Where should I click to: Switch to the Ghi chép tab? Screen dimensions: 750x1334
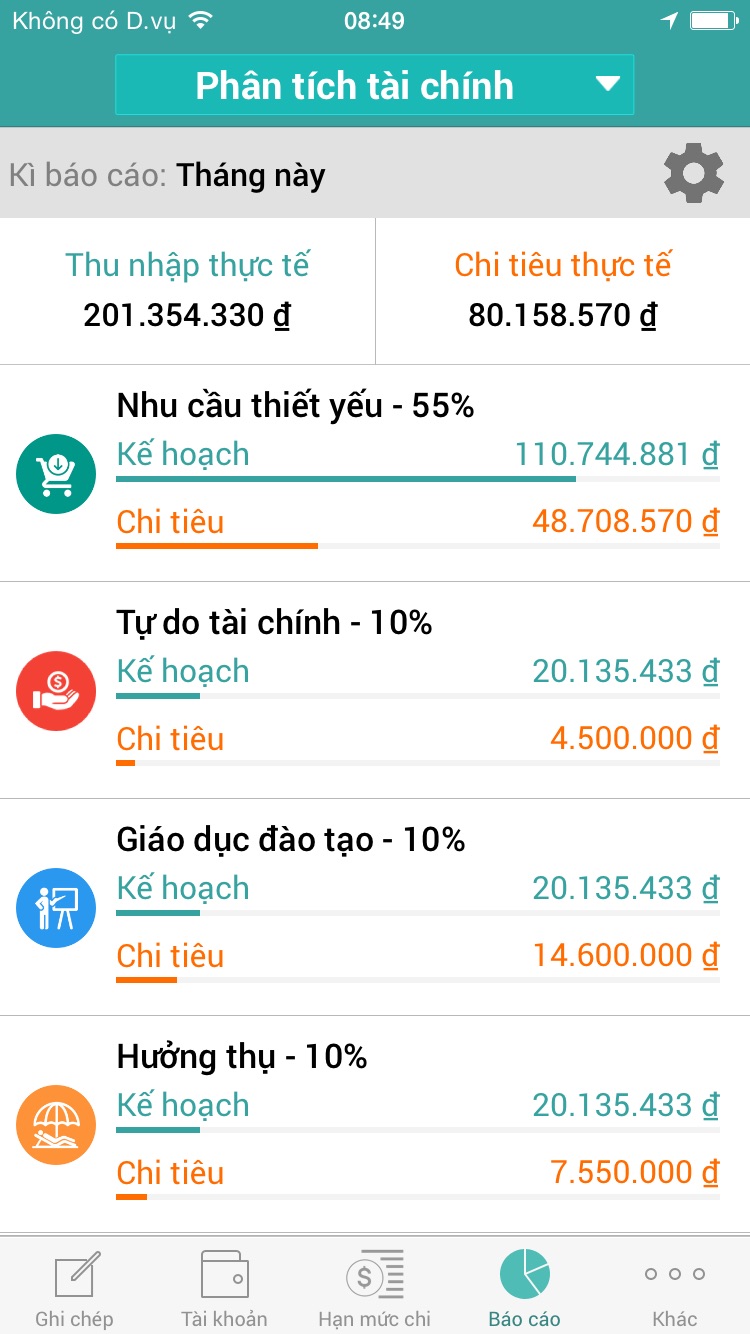click(x=75, y=1287)
